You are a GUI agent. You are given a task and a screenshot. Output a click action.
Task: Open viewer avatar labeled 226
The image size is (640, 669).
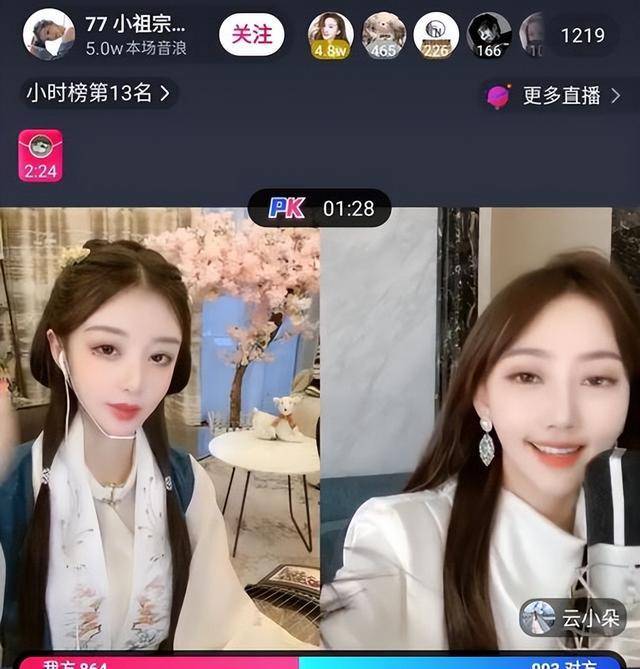pos(436,35)
